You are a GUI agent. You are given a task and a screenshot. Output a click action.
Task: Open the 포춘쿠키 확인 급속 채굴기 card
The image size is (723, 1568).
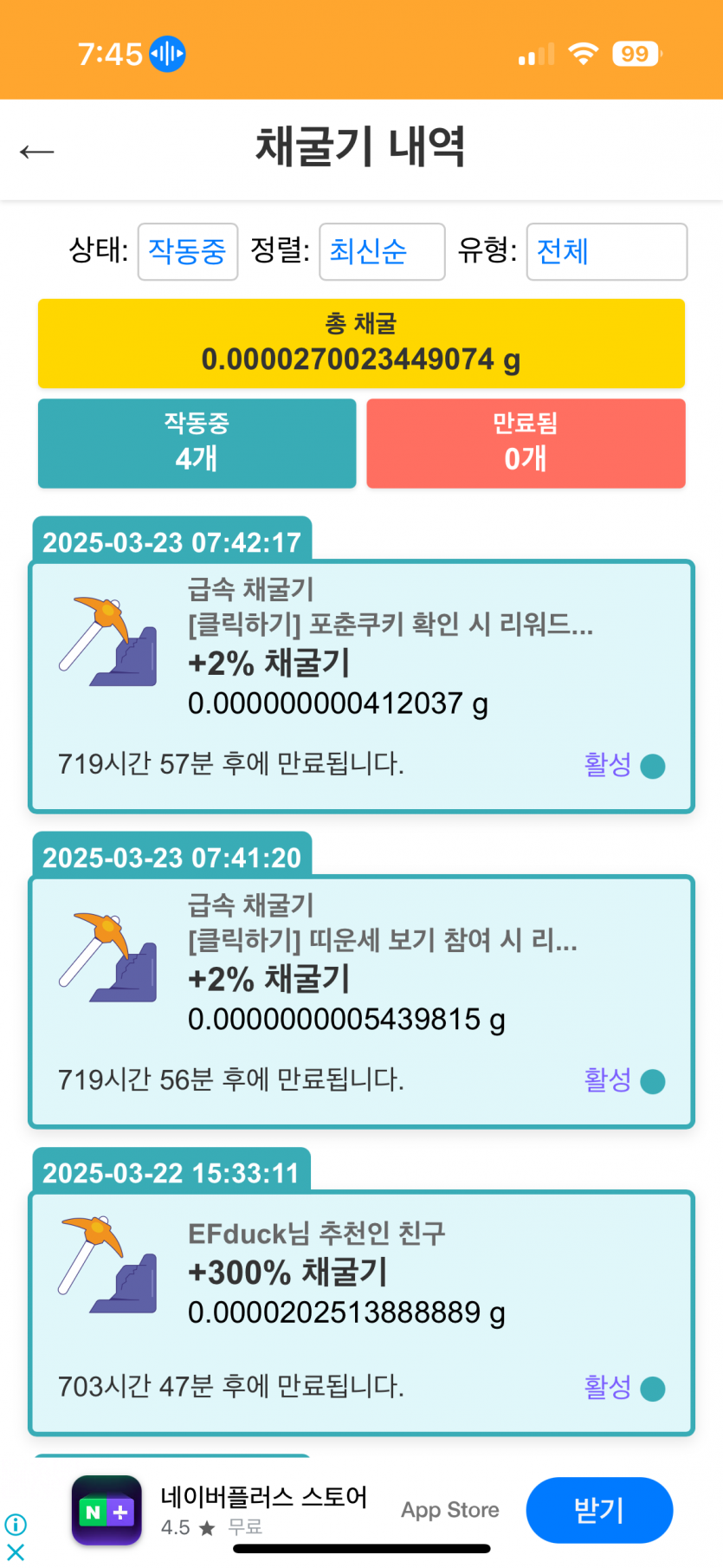pyautogui.click(x=362, y=687)
